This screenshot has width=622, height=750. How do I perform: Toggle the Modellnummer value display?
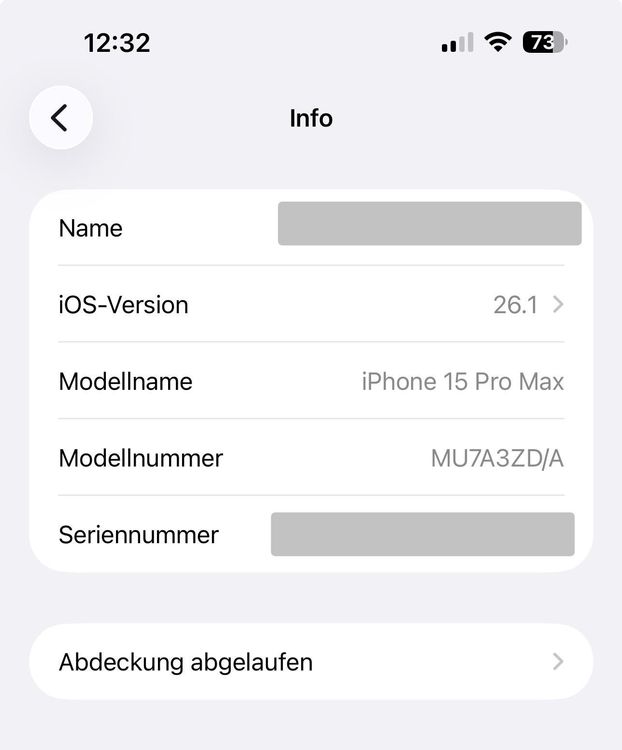(497, 459)
